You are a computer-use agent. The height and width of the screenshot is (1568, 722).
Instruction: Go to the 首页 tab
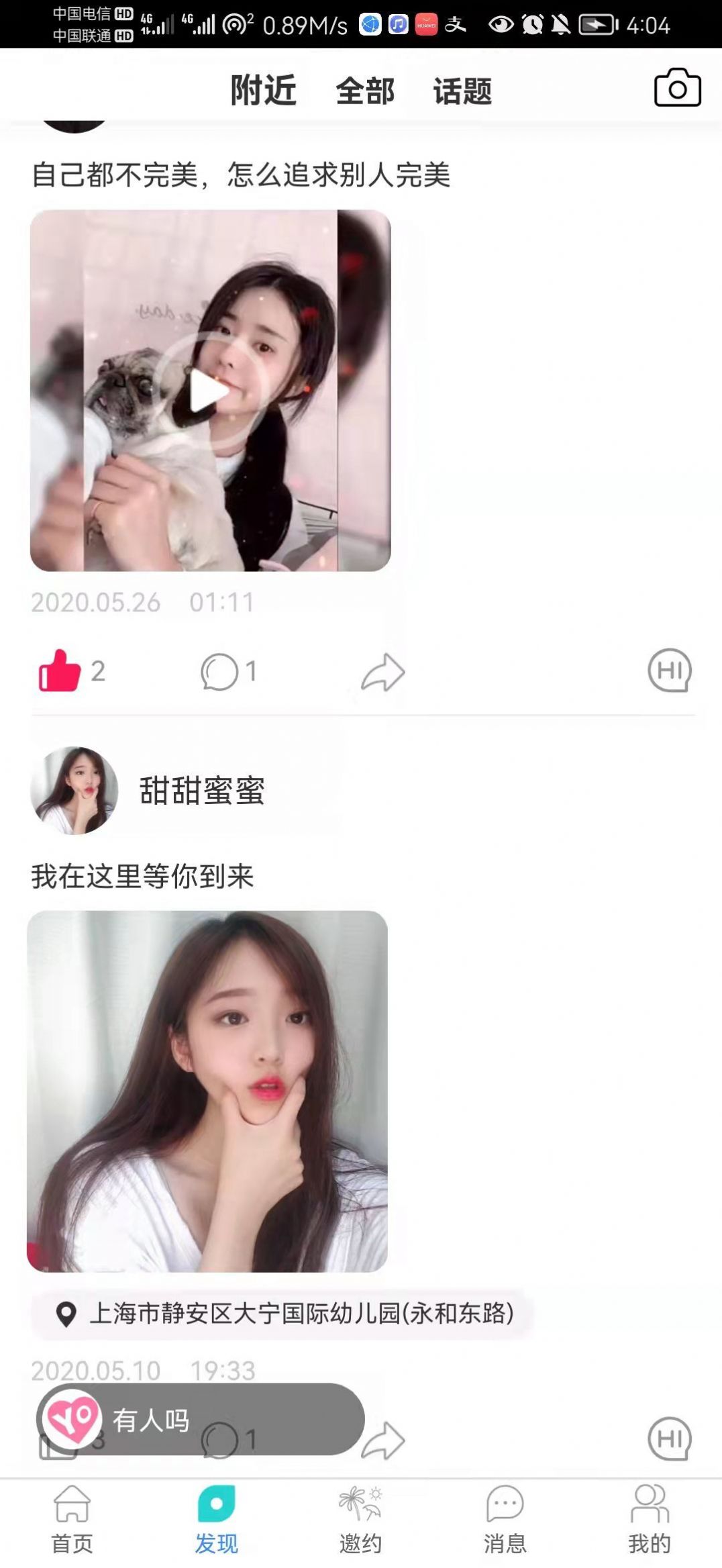point(72,1520)
